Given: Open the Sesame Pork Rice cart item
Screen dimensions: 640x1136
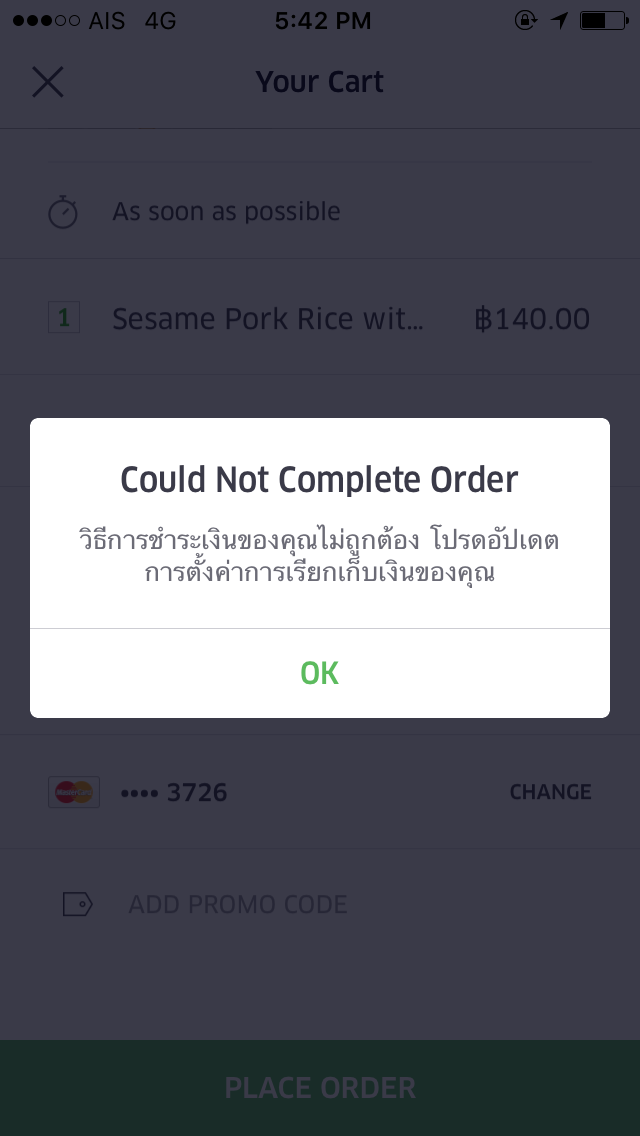Looking at the screenshot, I should pos(320,318).
